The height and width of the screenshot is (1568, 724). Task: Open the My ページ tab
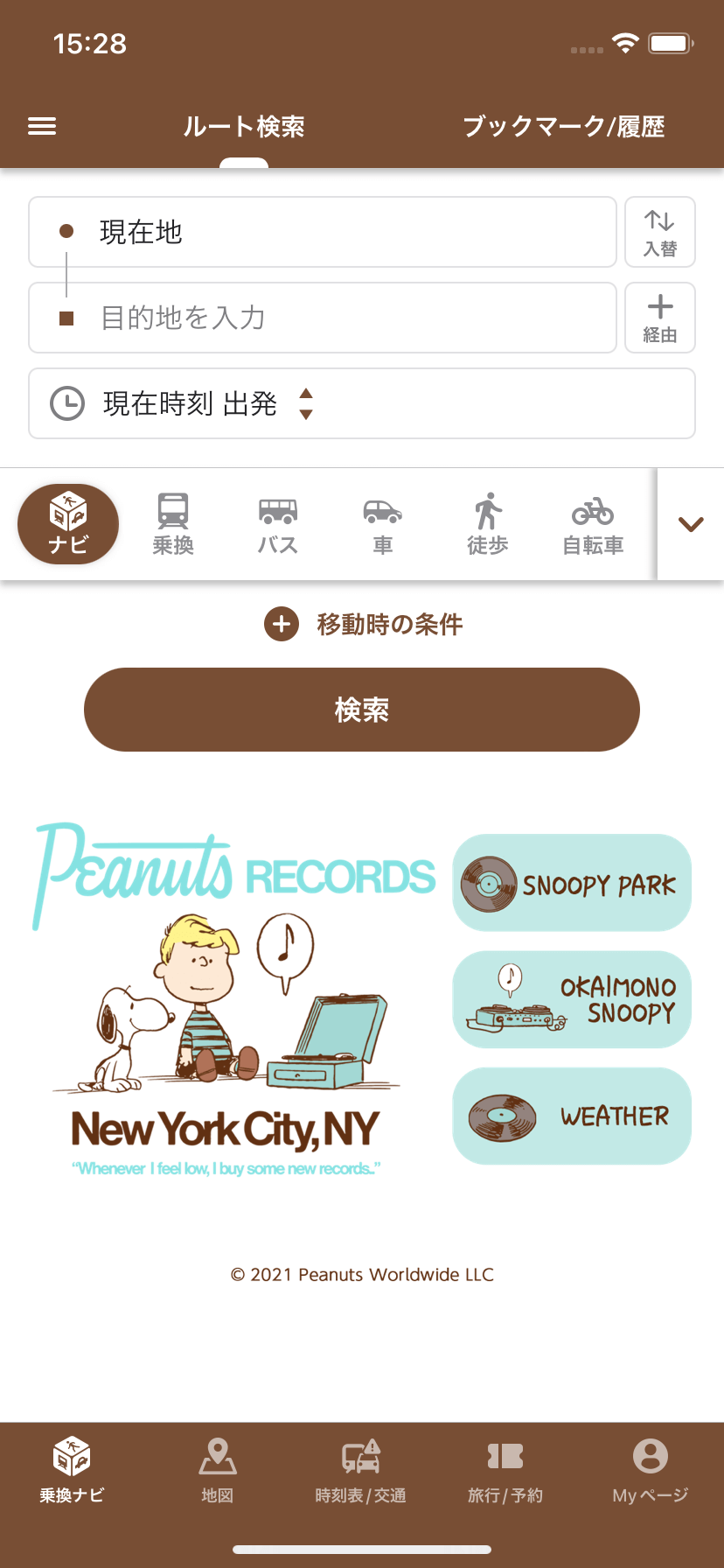(x=650, y=1470)
